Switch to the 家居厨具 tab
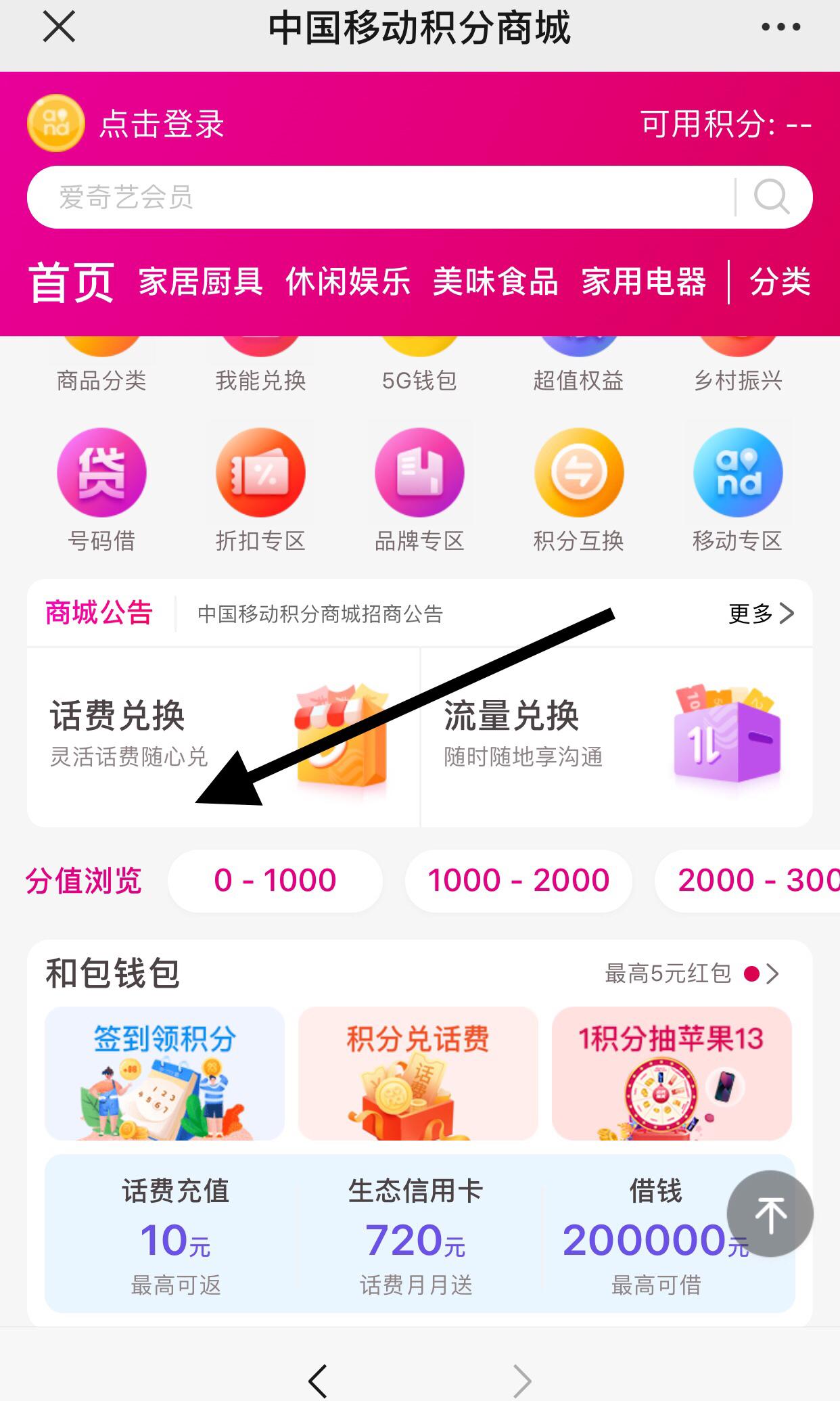The width and height of the screenshot is (840, 1401). tap(201, 281)
